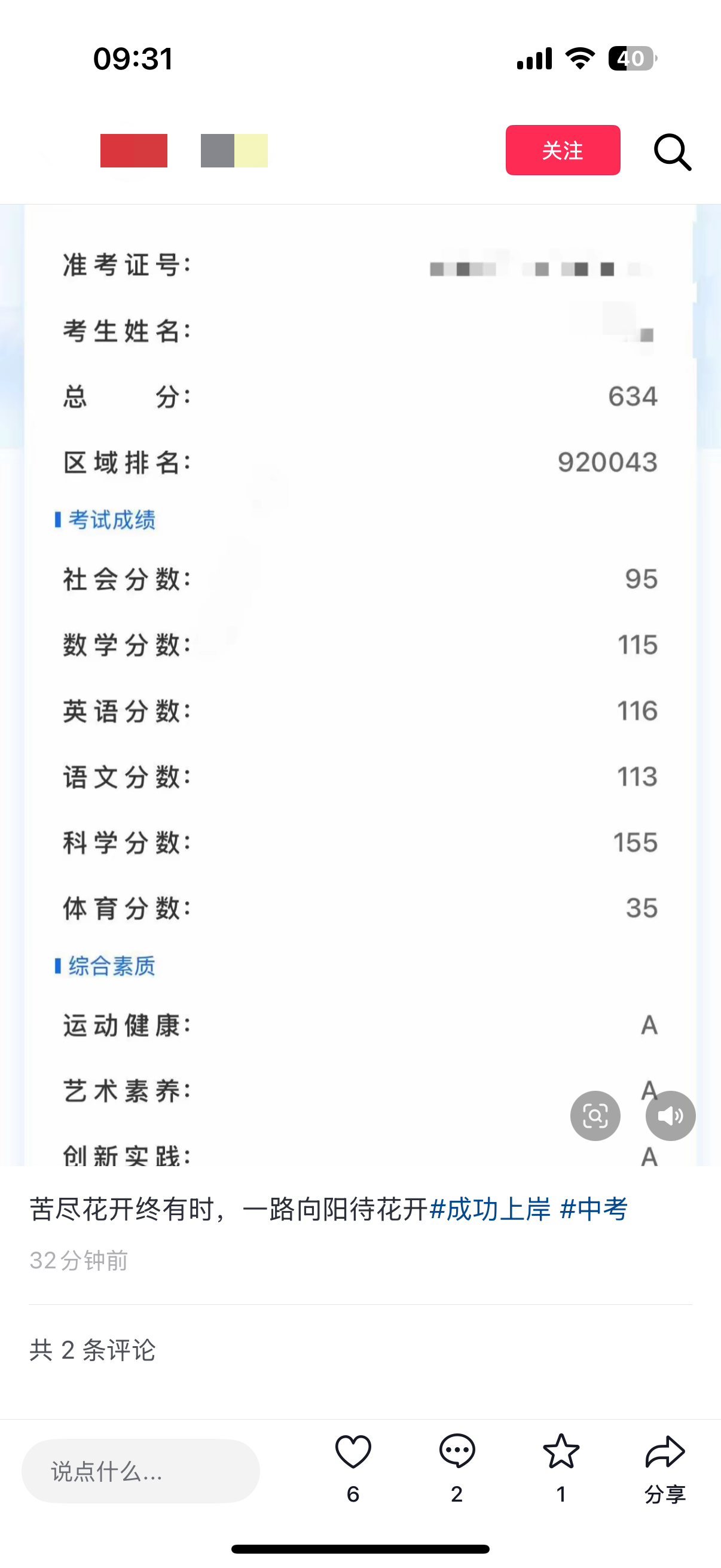Open the score report image

(x=360, y=685)
